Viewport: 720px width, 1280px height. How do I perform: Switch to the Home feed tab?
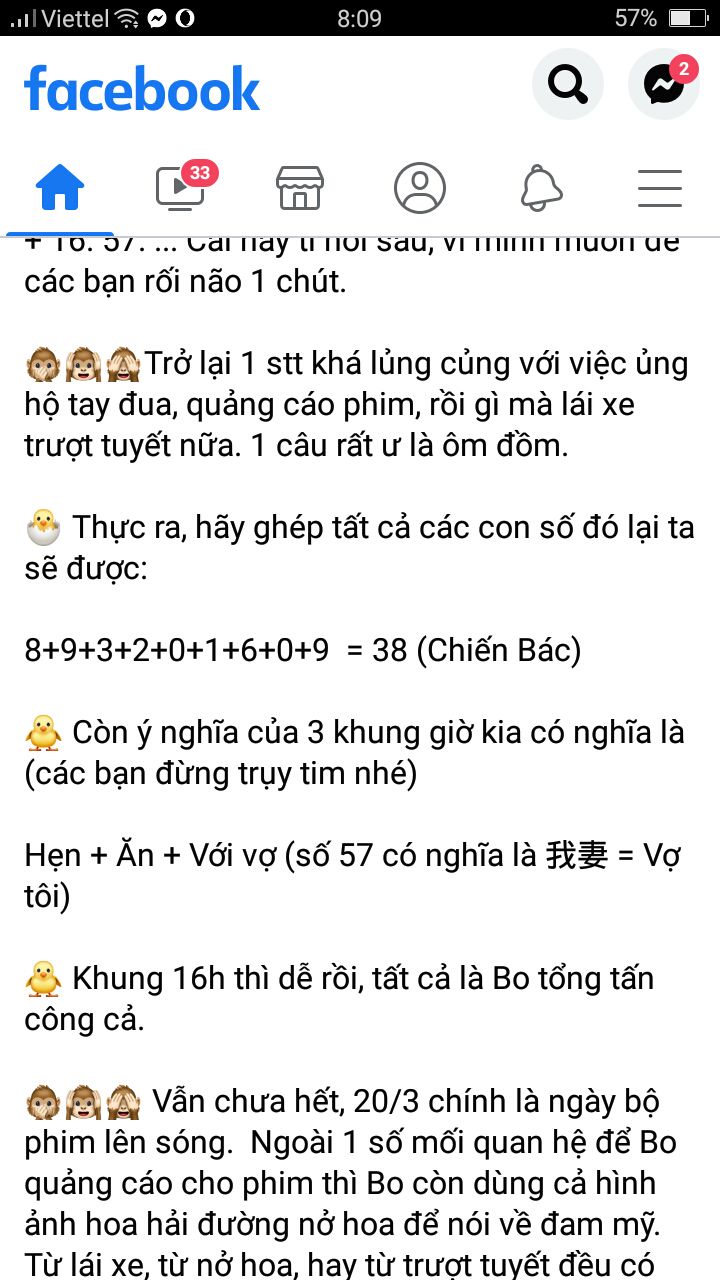point(60,187)
